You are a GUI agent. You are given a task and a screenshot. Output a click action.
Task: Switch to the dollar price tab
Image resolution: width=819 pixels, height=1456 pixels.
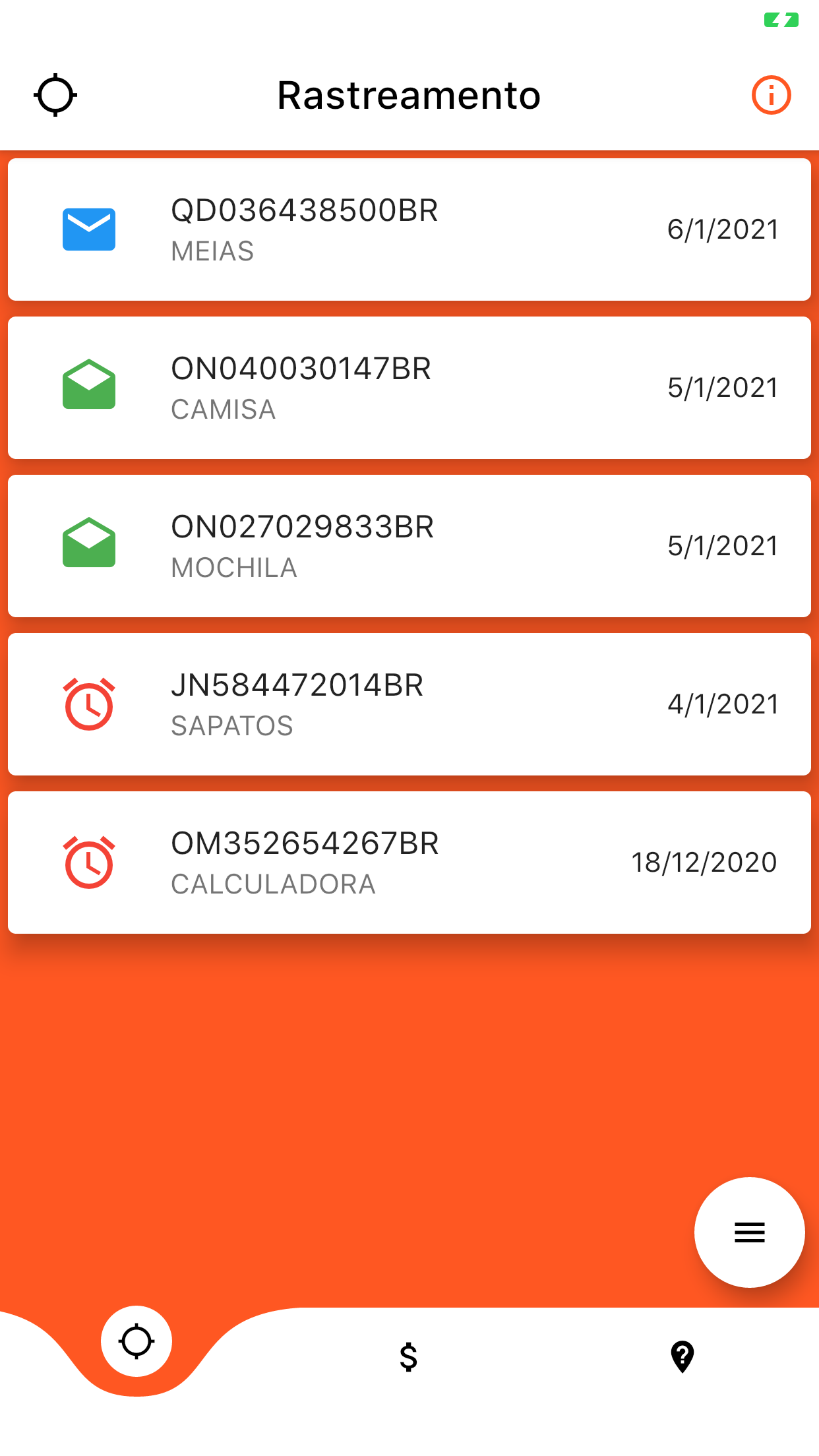pyautogui.click(x=409, y=1357)
